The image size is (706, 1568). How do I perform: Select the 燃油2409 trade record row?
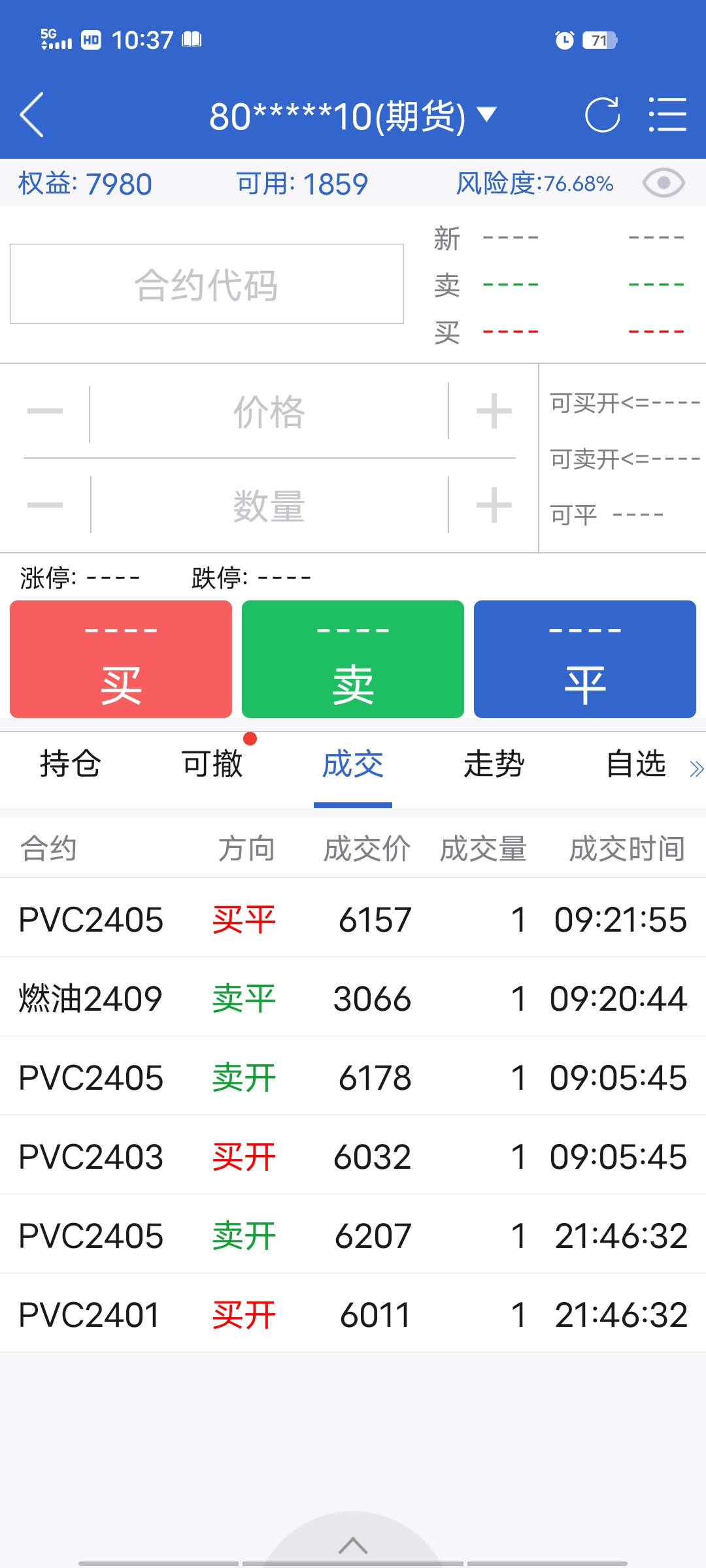(353, 998)
